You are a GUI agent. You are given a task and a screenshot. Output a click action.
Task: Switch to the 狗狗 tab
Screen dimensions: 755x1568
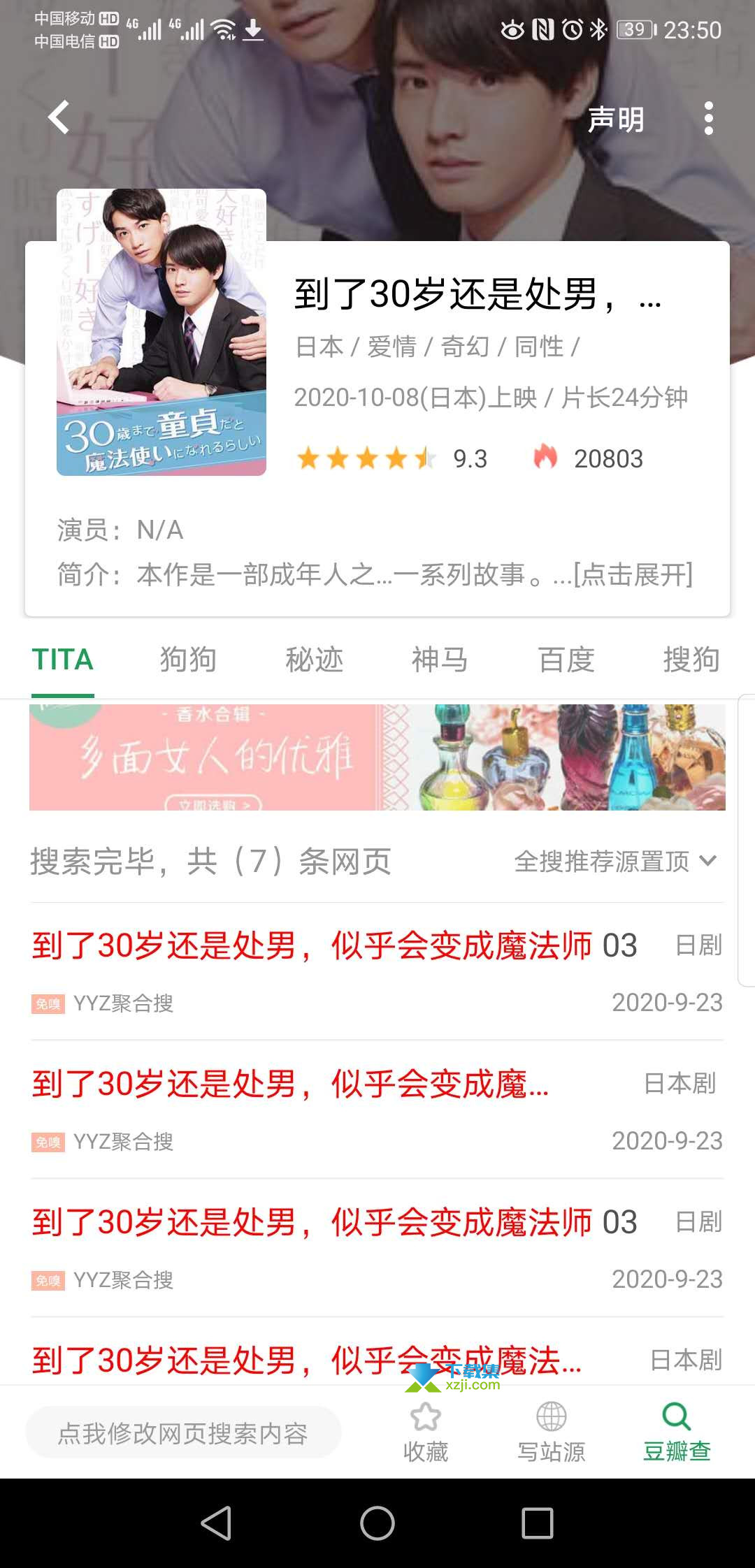click(x=188, y=660)
